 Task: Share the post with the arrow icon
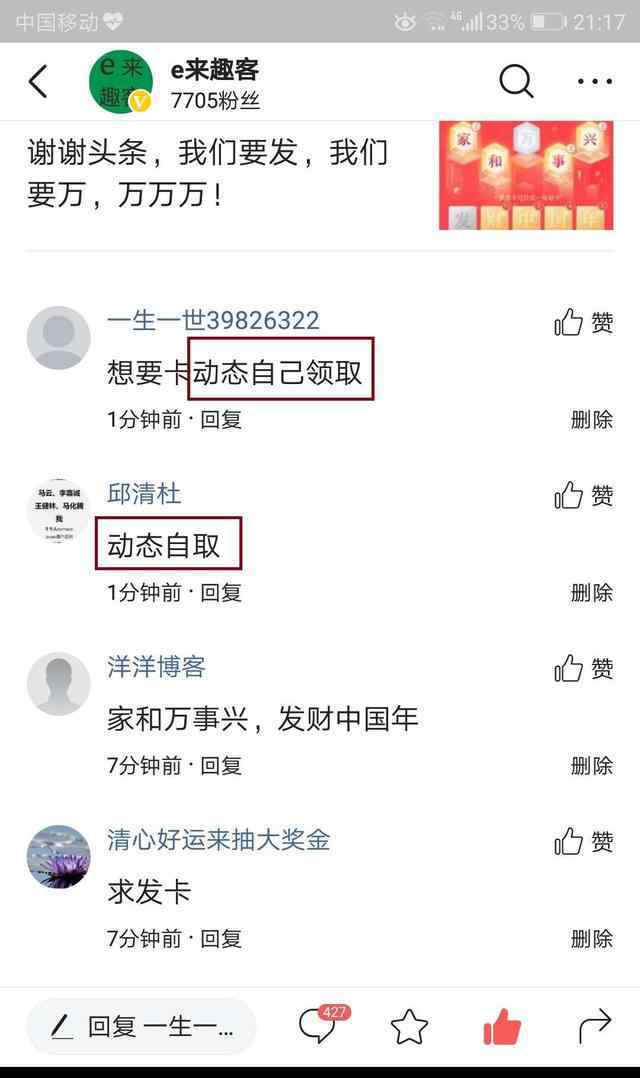tap(595, 1026)
